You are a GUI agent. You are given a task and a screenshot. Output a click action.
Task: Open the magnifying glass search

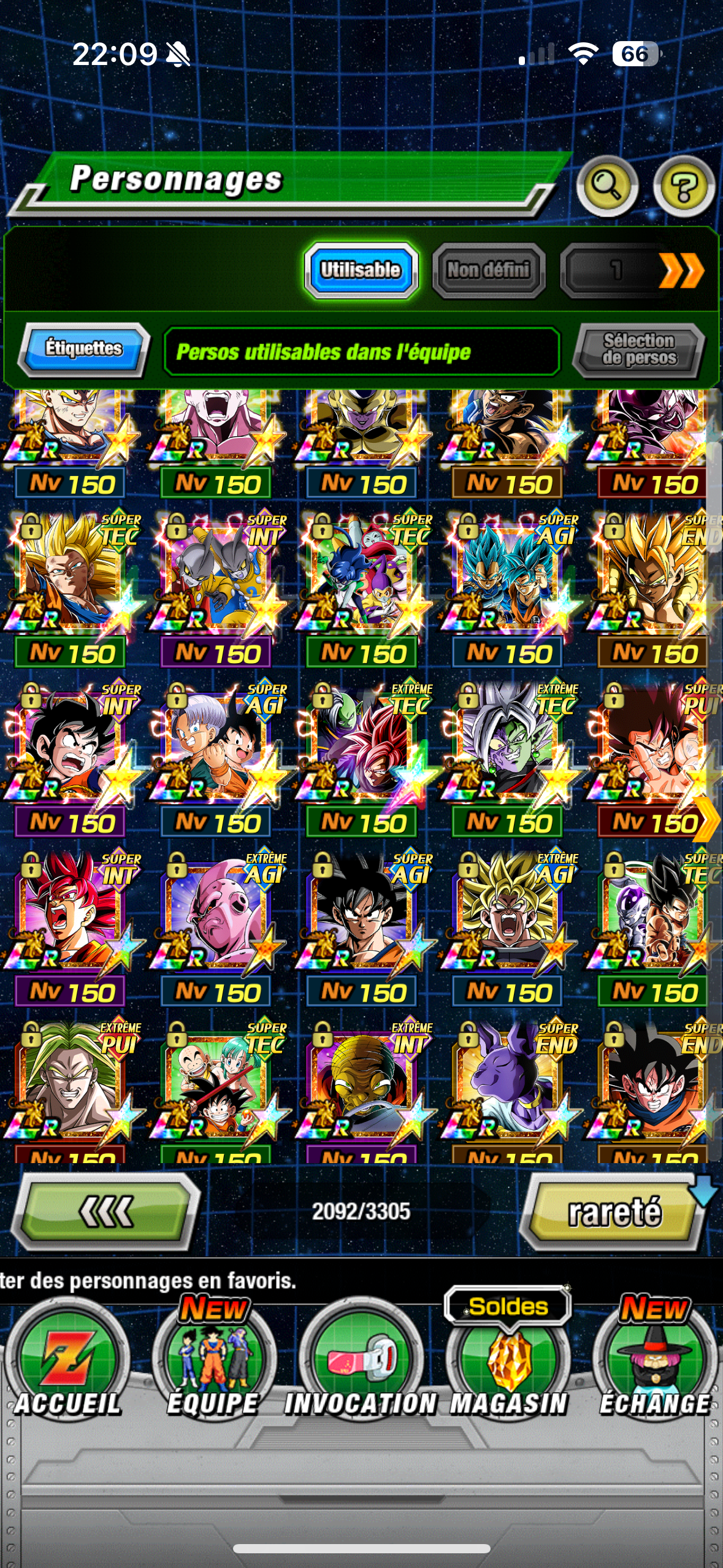pos(607,186)
